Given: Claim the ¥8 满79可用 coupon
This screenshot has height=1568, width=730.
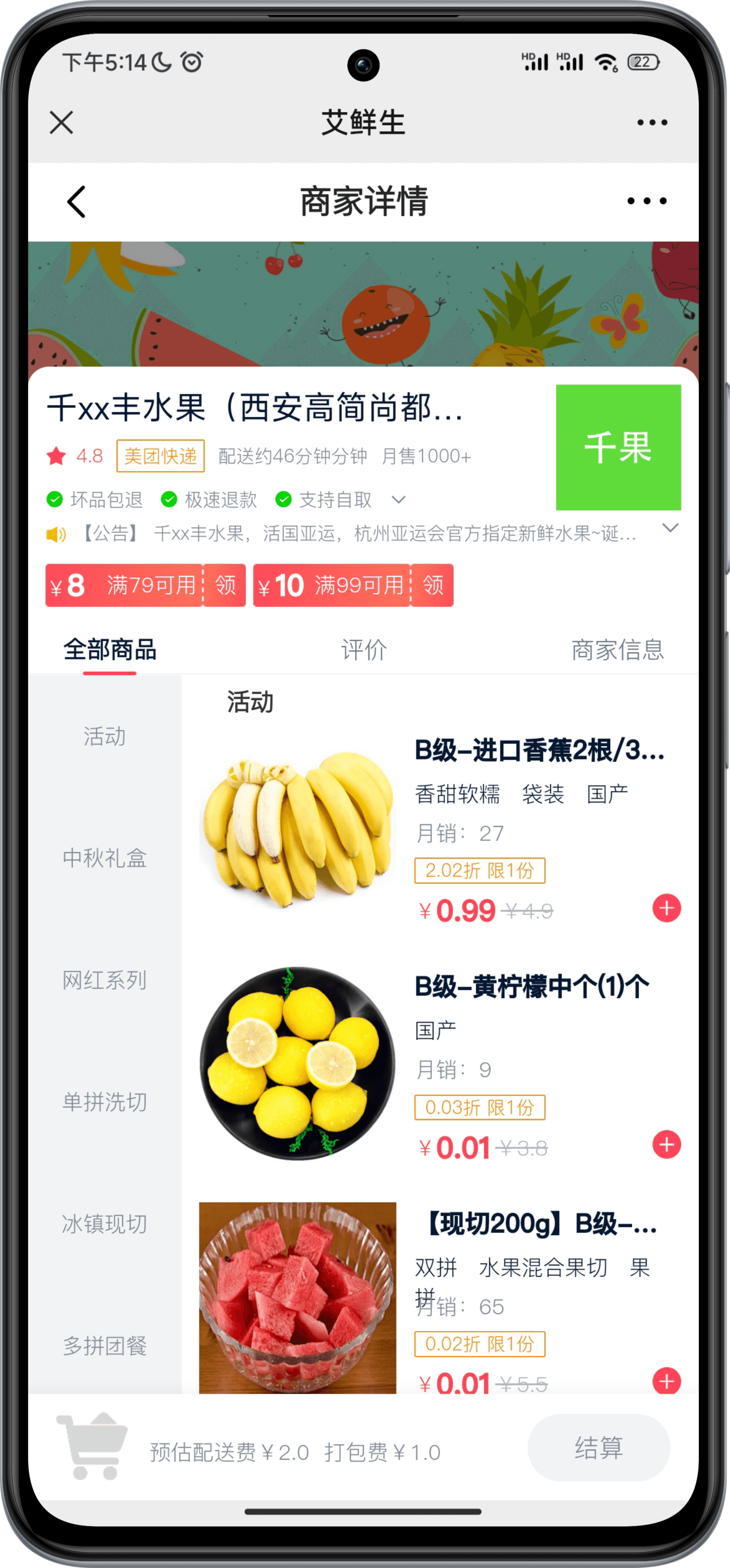Looking at the screenshot, I should point(225,585).
